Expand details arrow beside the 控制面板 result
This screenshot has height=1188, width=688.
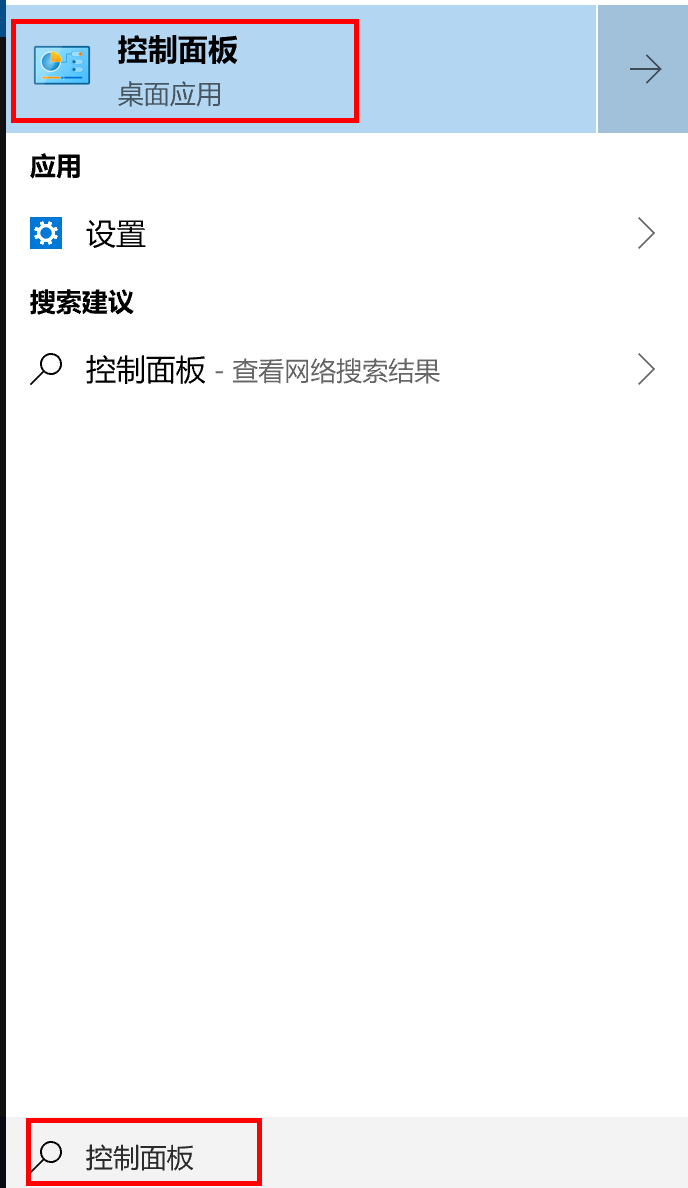(x=644, y=69)
